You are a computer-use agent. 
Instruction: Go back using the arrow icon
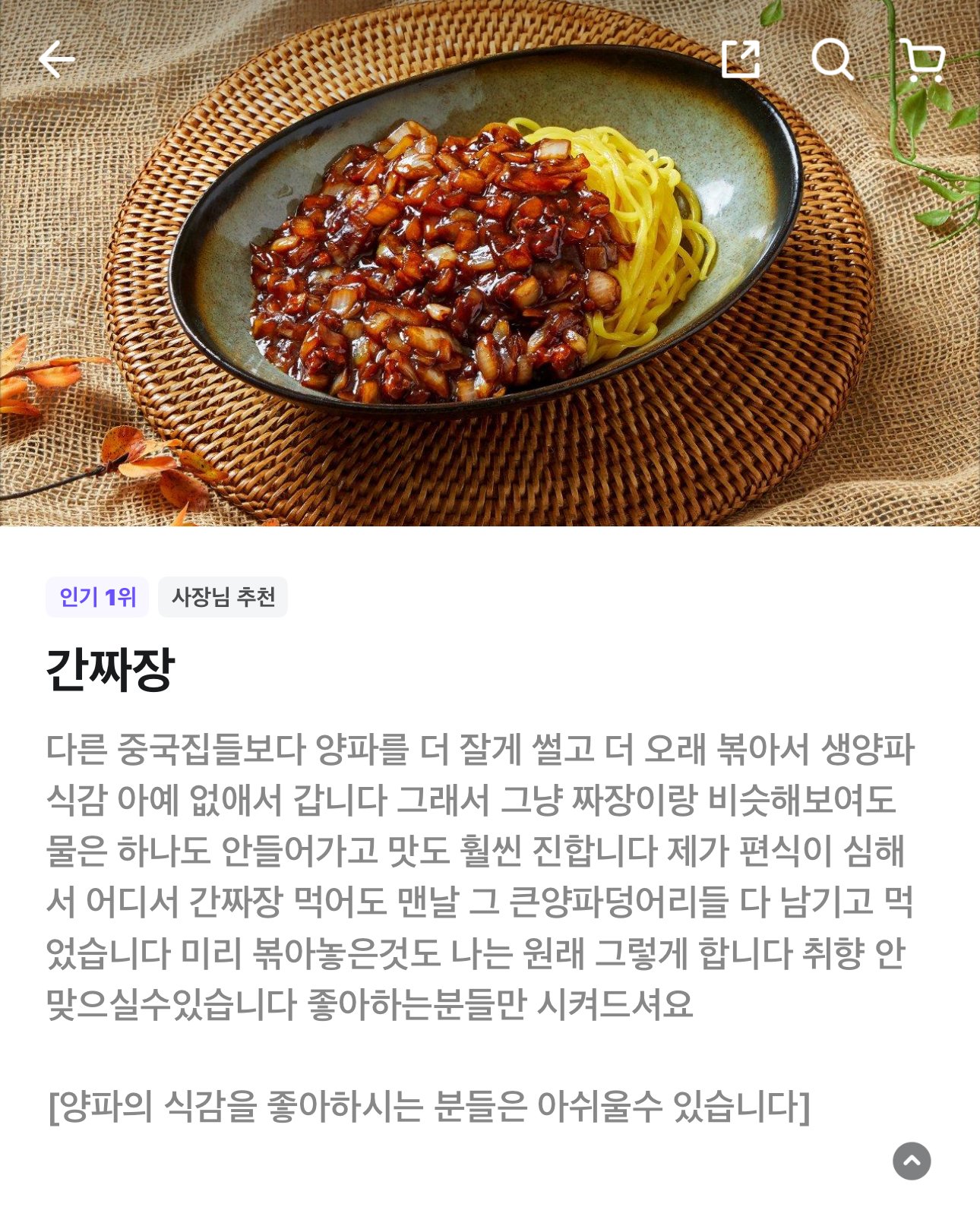coord(57,60)
